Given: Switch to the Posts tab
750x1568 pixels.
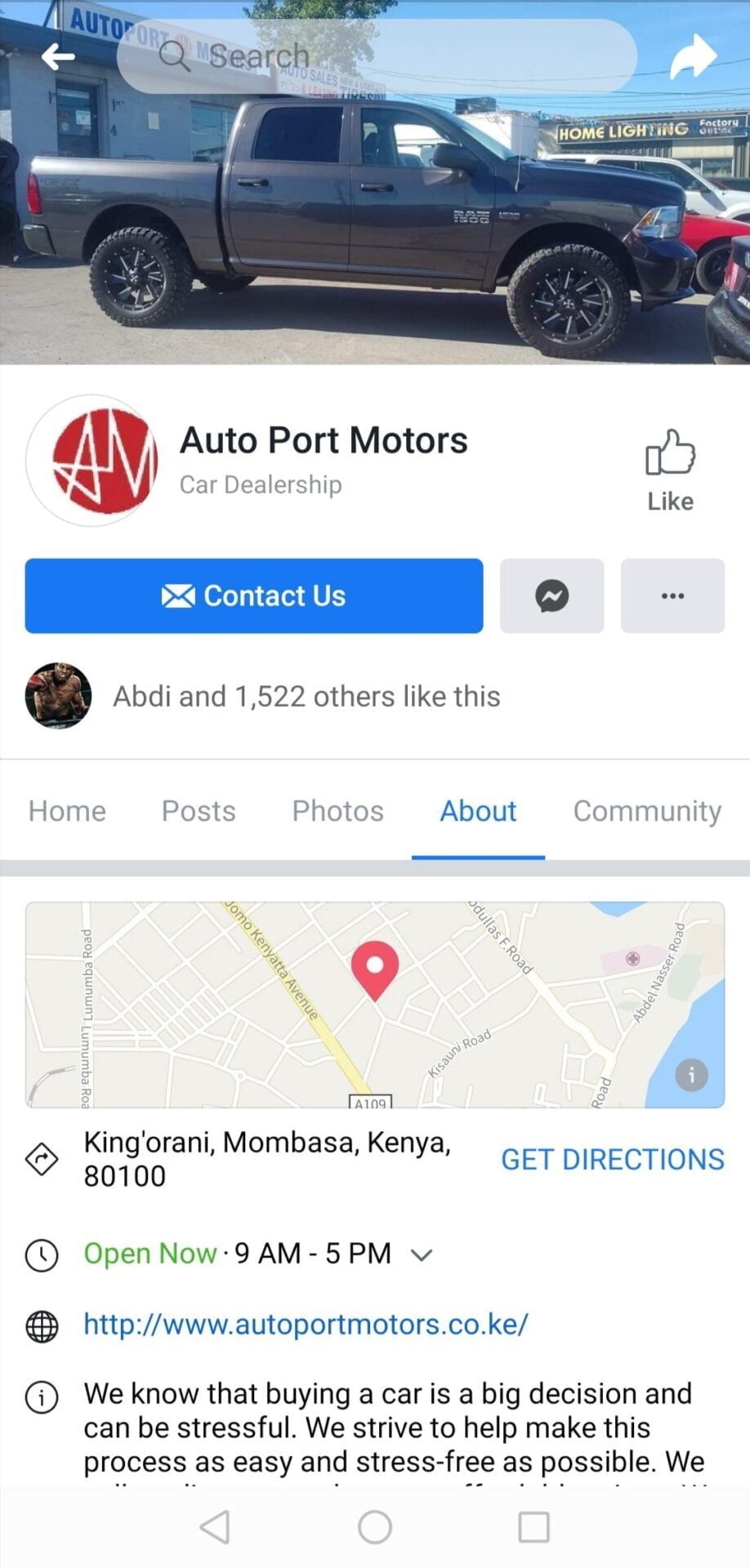Looking at the screenshot, I should click(199, 811).
